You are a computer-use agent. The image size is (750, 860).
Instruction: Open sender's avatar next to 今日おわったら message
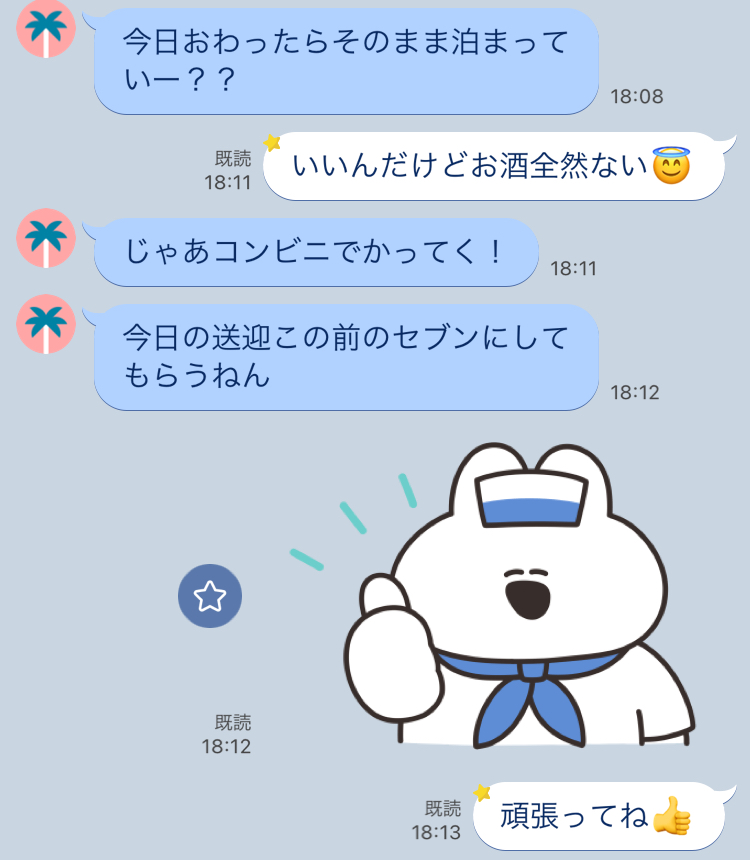pyautogui.click(x=46, y=29)
